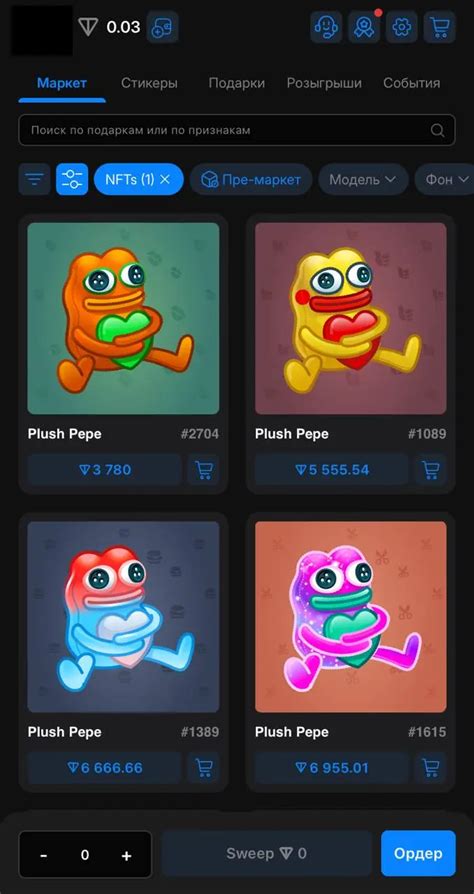This screenshot has height=894, width=474.
Task: Select the Пре-маркет chip
Action: point(251,180)
